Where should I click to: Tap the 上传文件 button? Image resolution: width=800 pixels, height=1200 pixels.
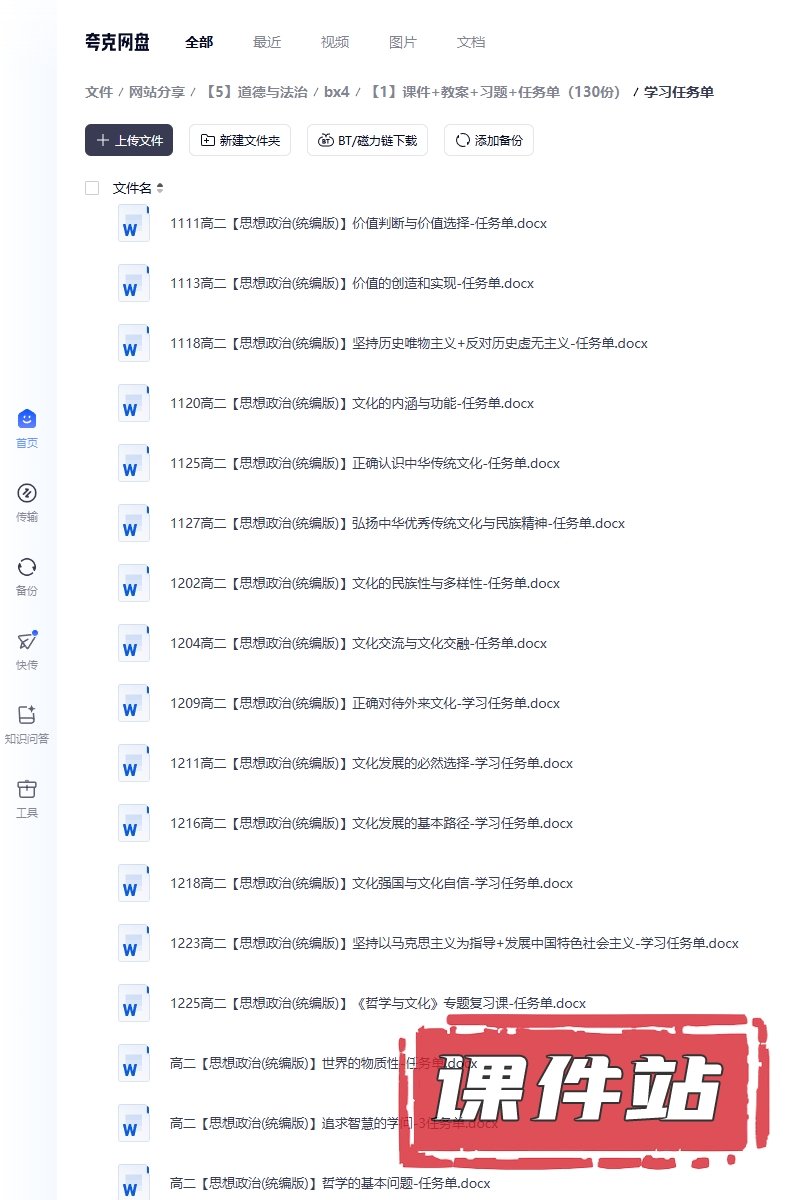[129, 141]
